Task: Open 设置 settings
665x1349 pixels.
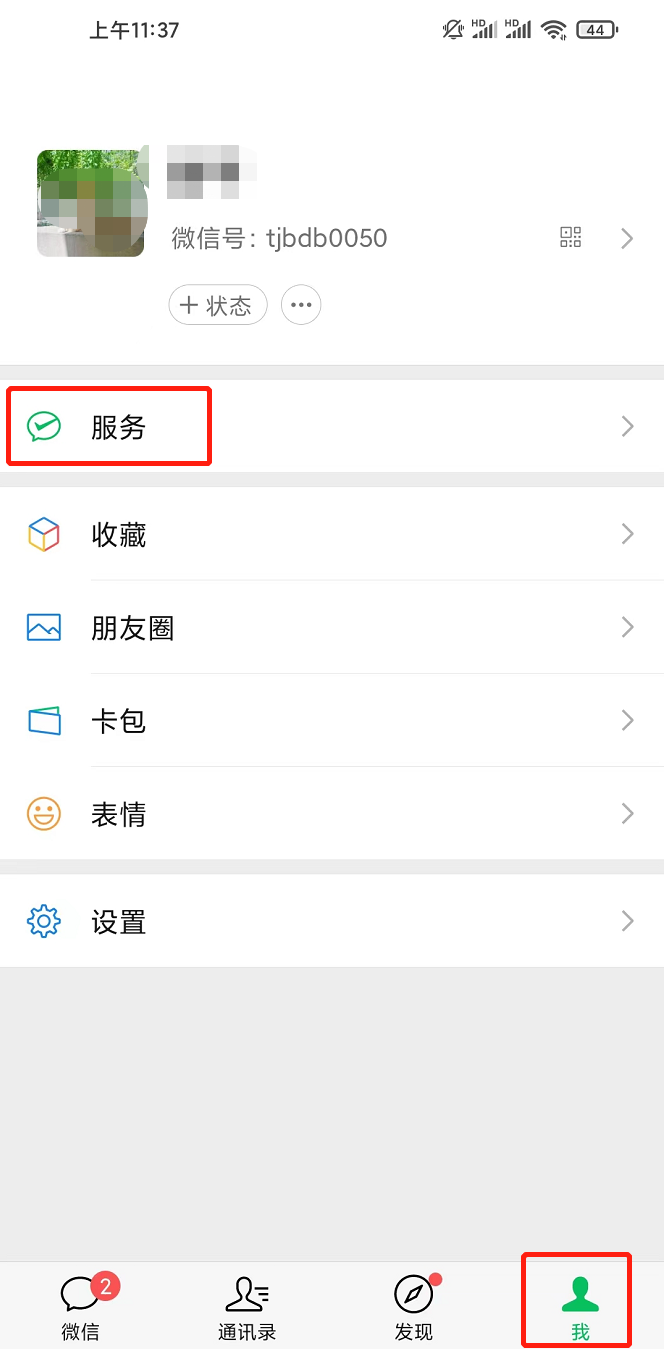Action: [332, 921]
